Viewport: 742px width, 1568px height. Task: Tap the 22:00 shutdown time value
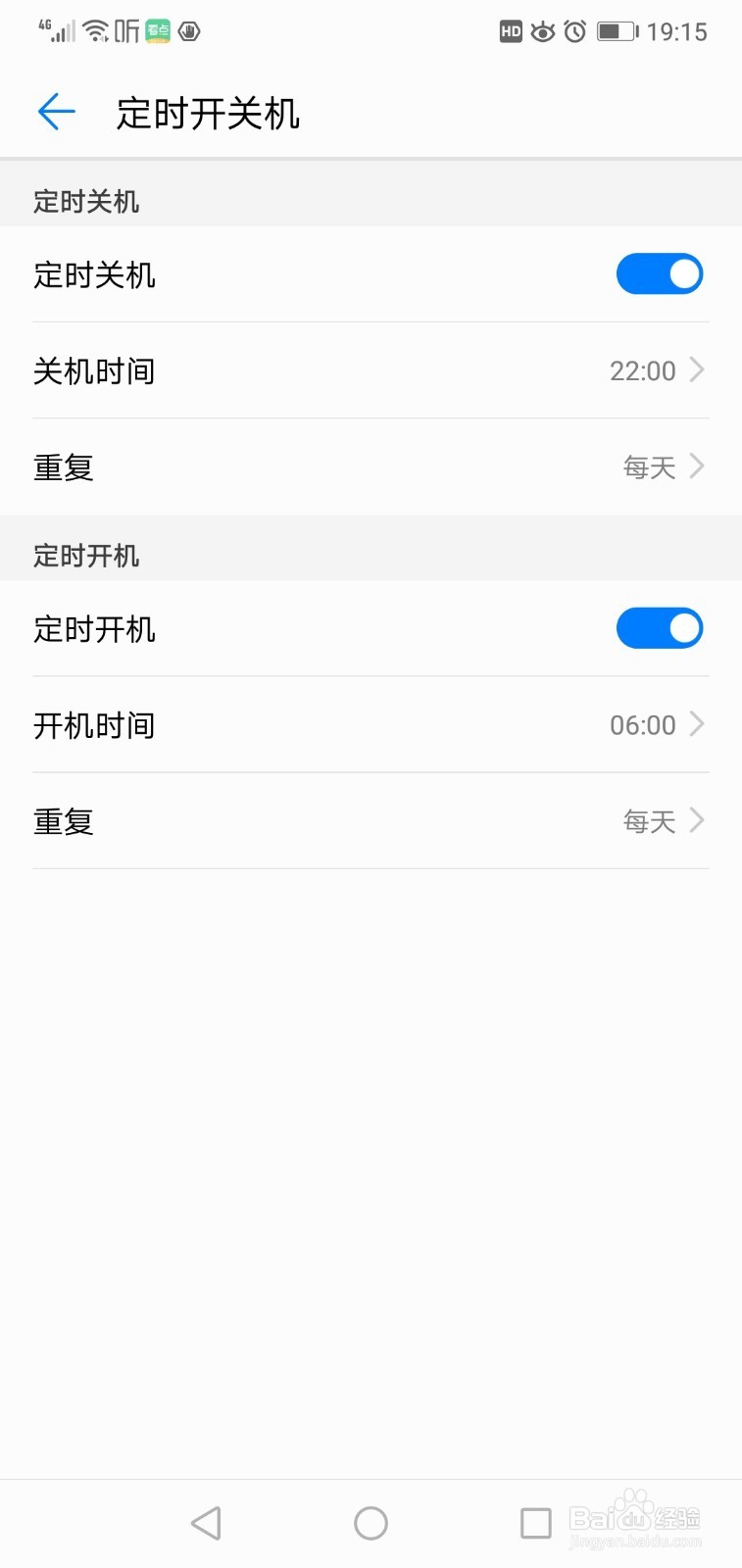coord(642,370)
